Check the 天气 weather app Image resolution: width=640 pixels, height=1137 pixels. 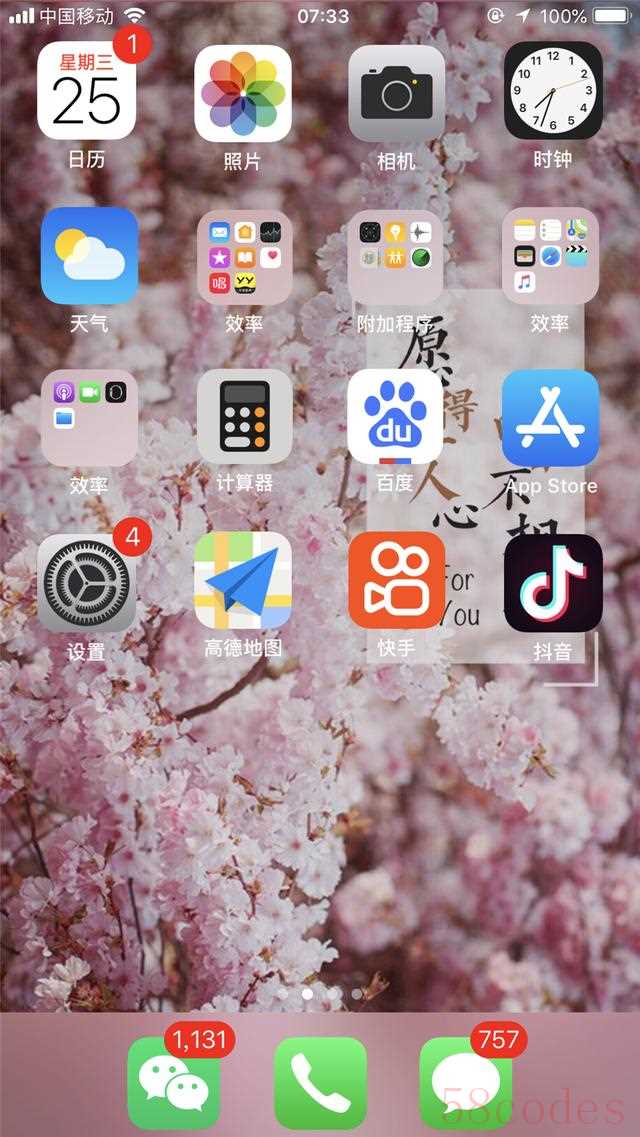click(x=89, y=255)
